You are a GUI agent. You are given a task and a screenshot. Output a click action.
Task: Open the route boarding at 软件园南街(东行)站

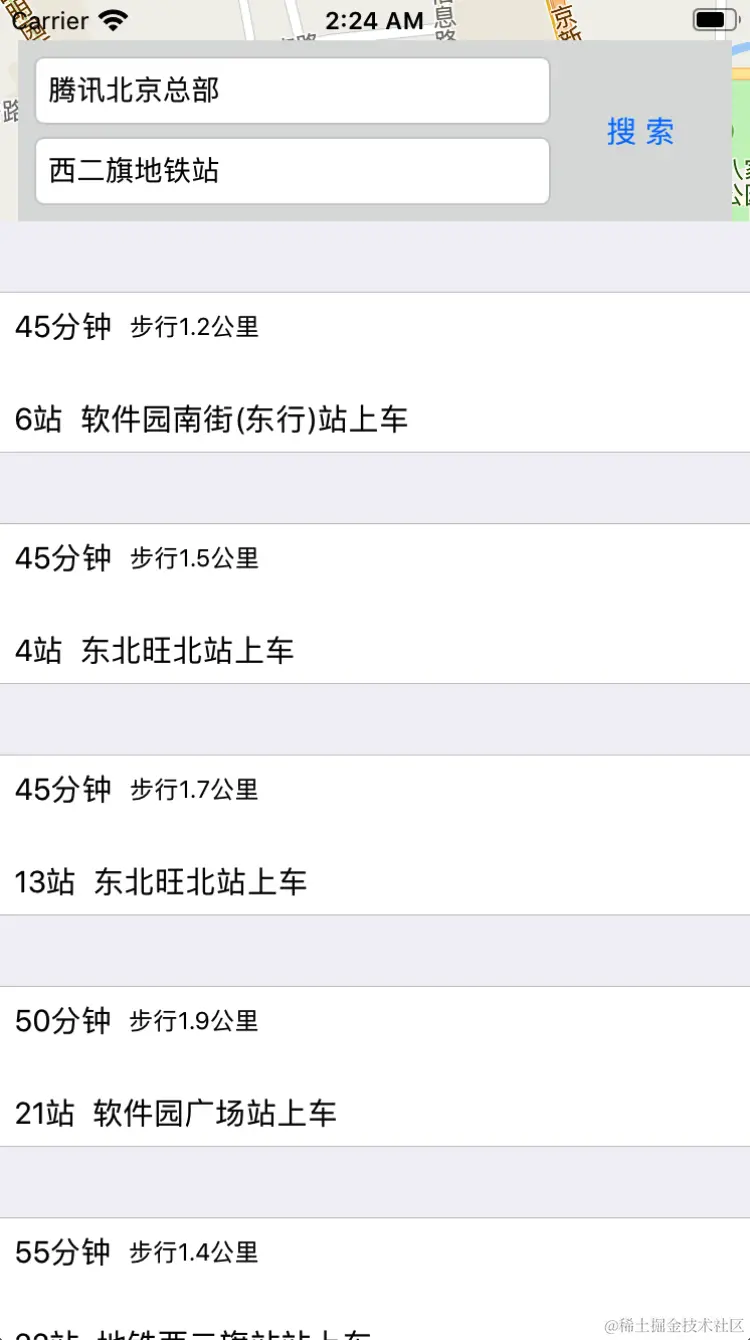pos(375,372)
